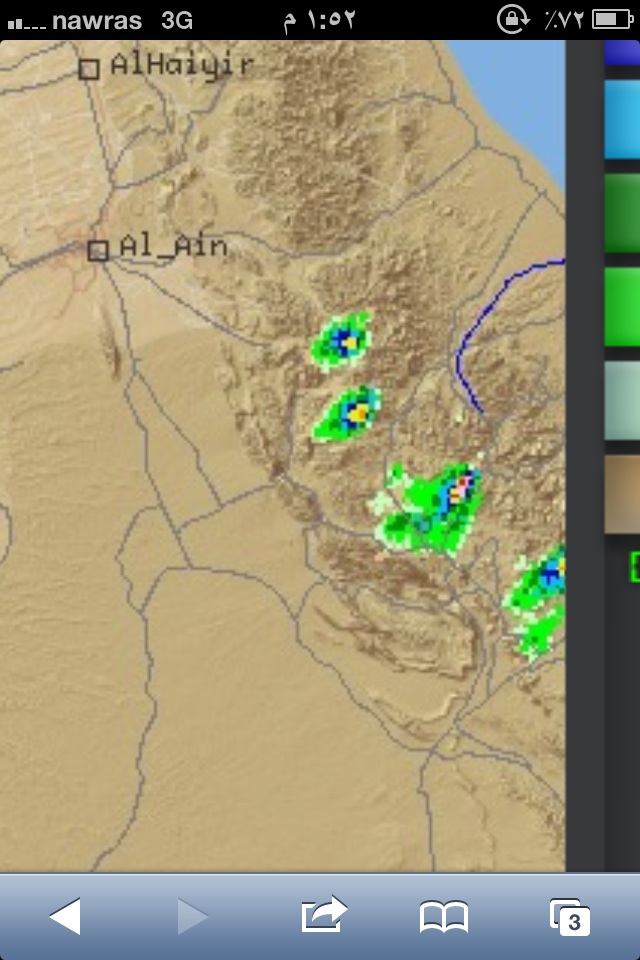Show the three open tabs
Screen dimensions: 640x960
click(x=571, y=916)
